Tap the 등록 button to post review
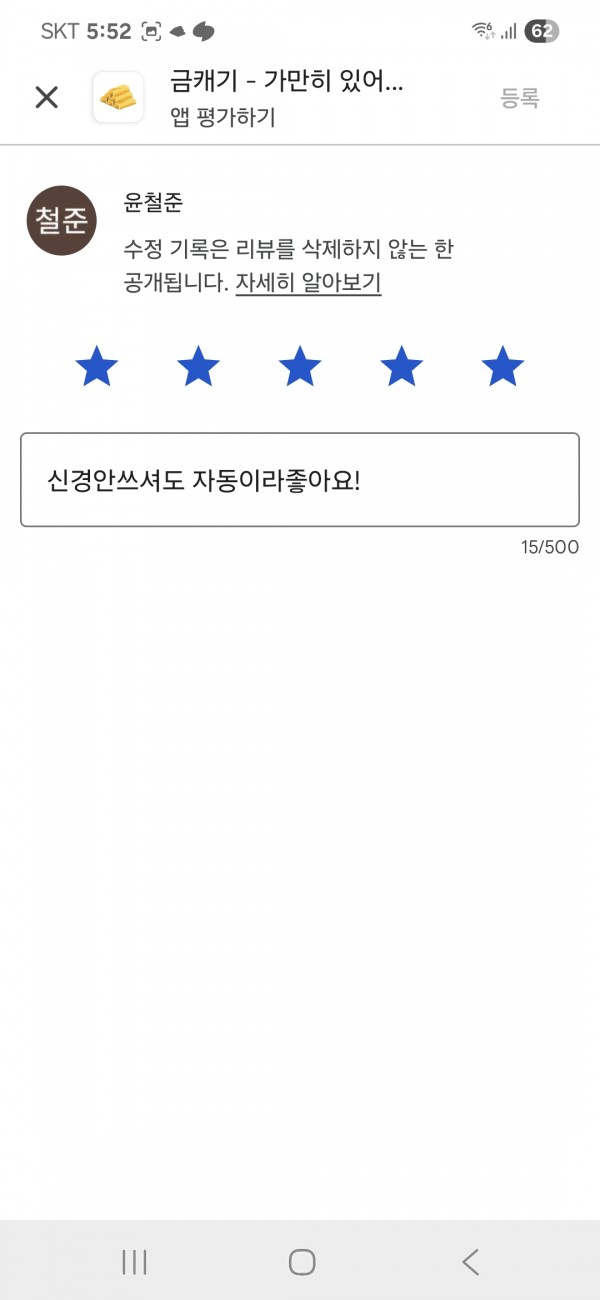This screenshot has height=1300, width=600. coord(520,97)
